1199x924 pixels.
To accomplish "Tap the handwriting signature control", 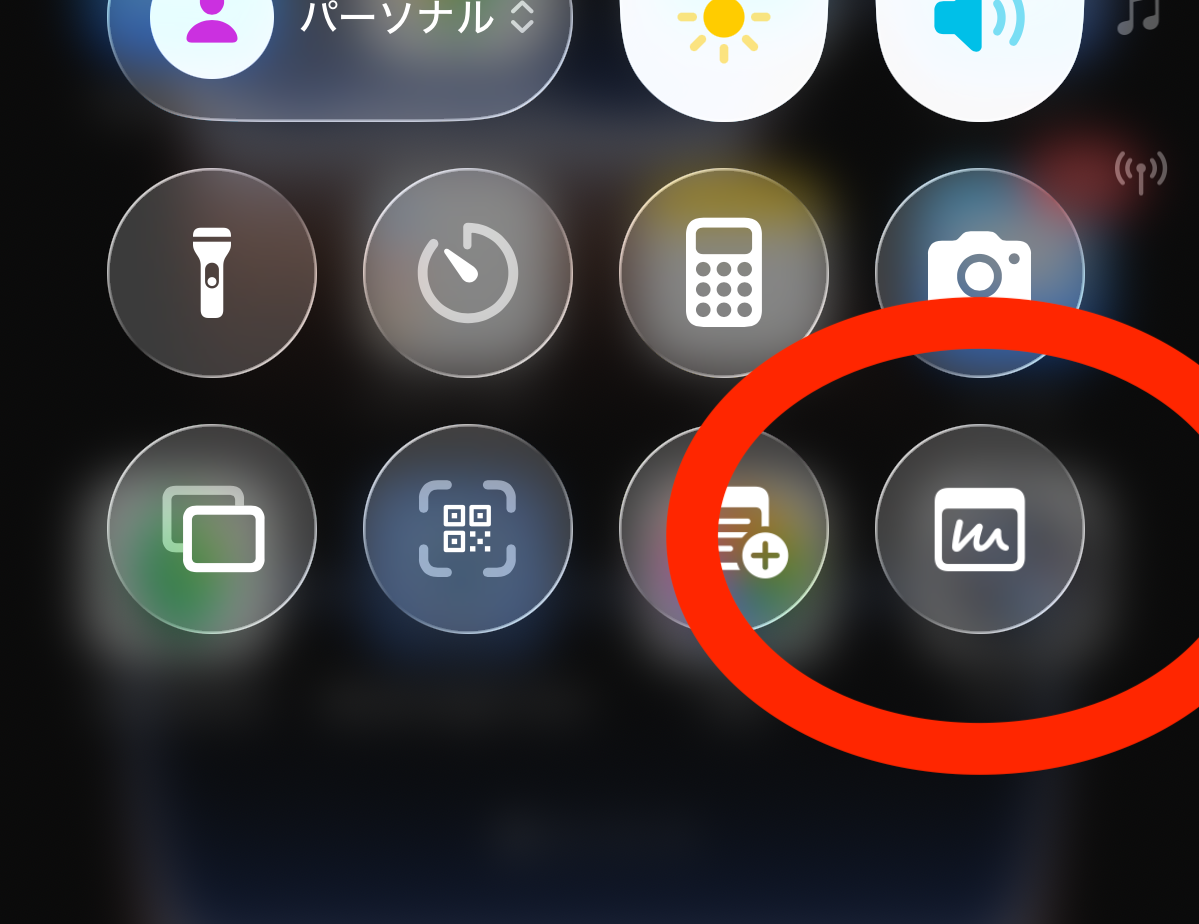I will point(979,529).
